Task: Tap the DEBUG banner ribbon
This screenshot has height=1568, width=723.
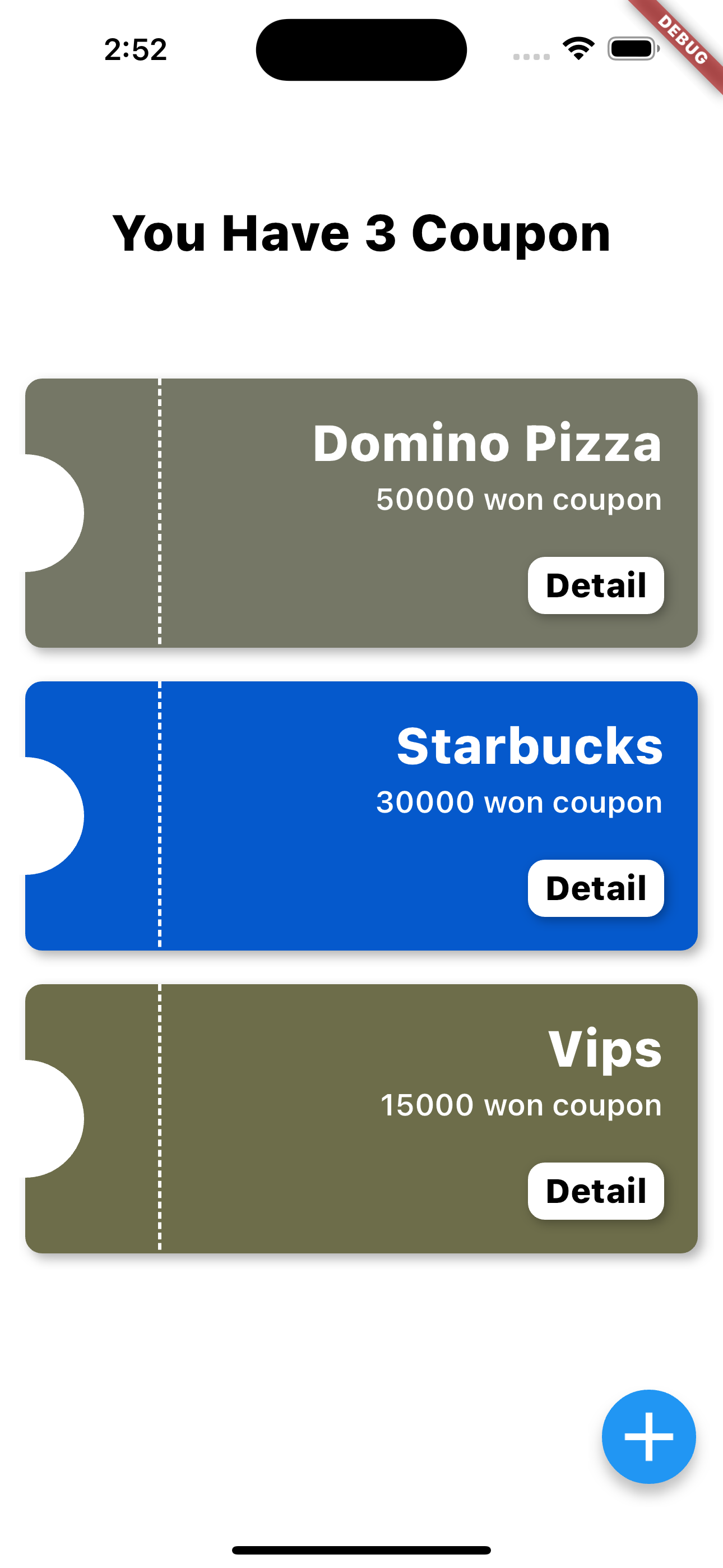Action: pyautogui.click(x=683, y=40)
